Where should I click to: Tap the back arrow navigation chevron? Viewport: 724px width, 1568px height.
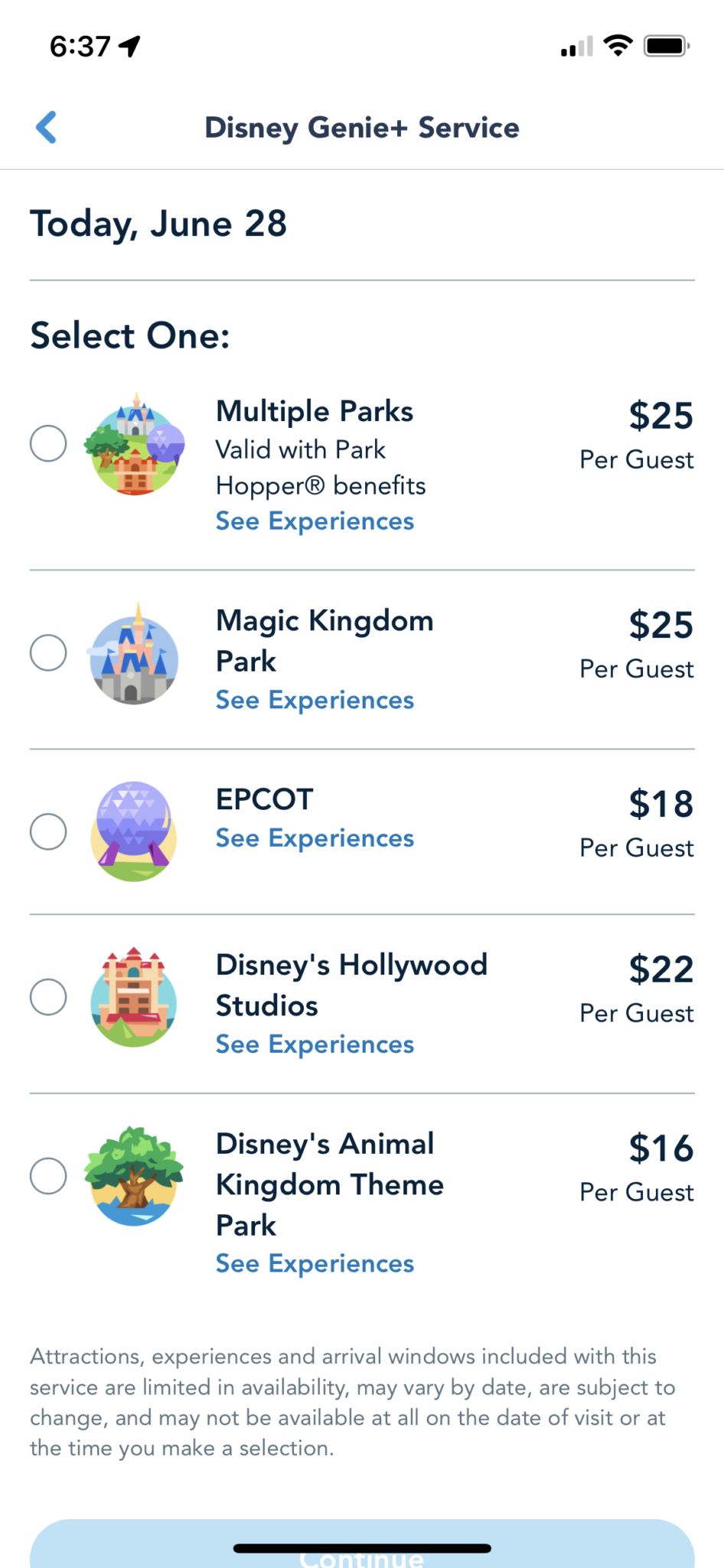pyautogui.click(x=47, y=127)
